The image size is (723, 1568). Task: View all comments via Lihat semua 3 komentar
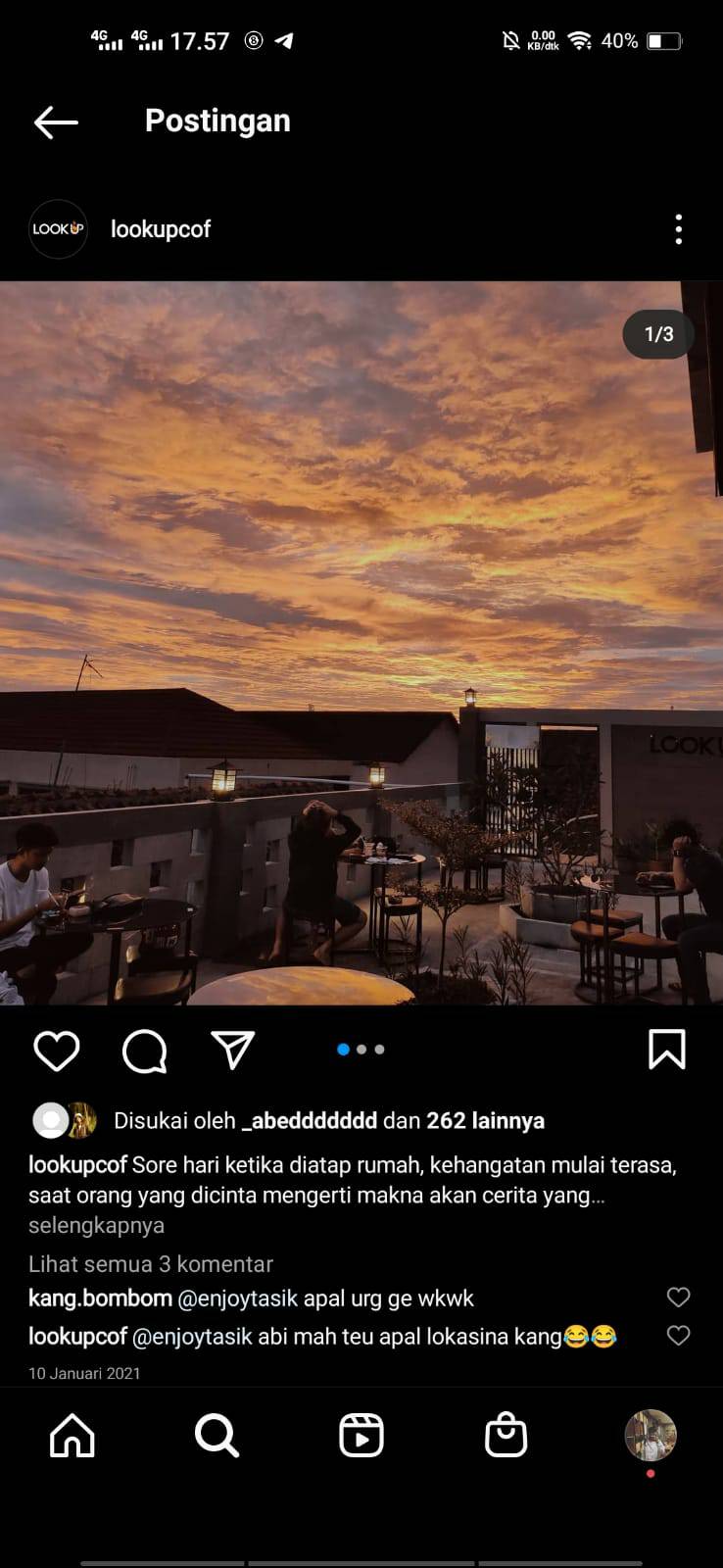point(151,1264)
